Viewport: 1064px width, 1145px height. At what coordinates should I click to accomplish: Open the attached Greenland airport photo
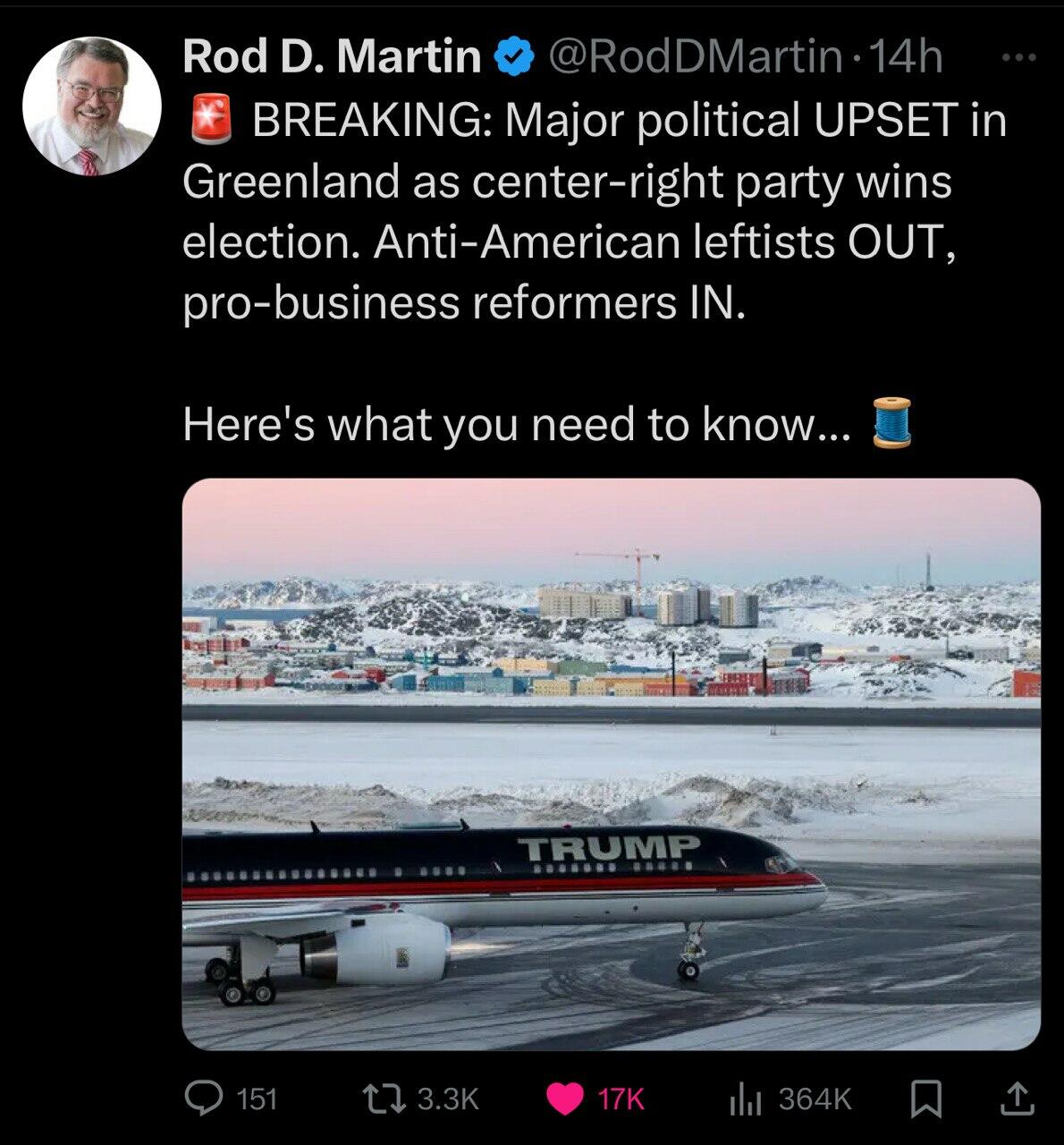pos(611,763)
